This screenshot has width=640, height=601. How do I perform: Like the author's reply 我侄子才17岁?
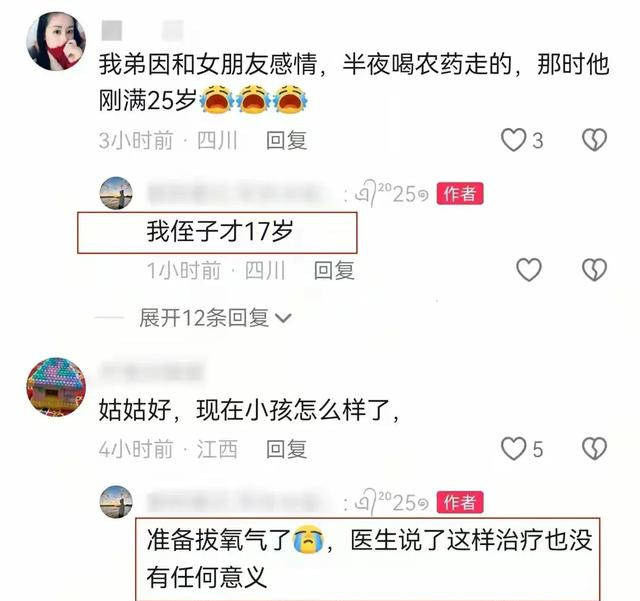coord(529,269)
